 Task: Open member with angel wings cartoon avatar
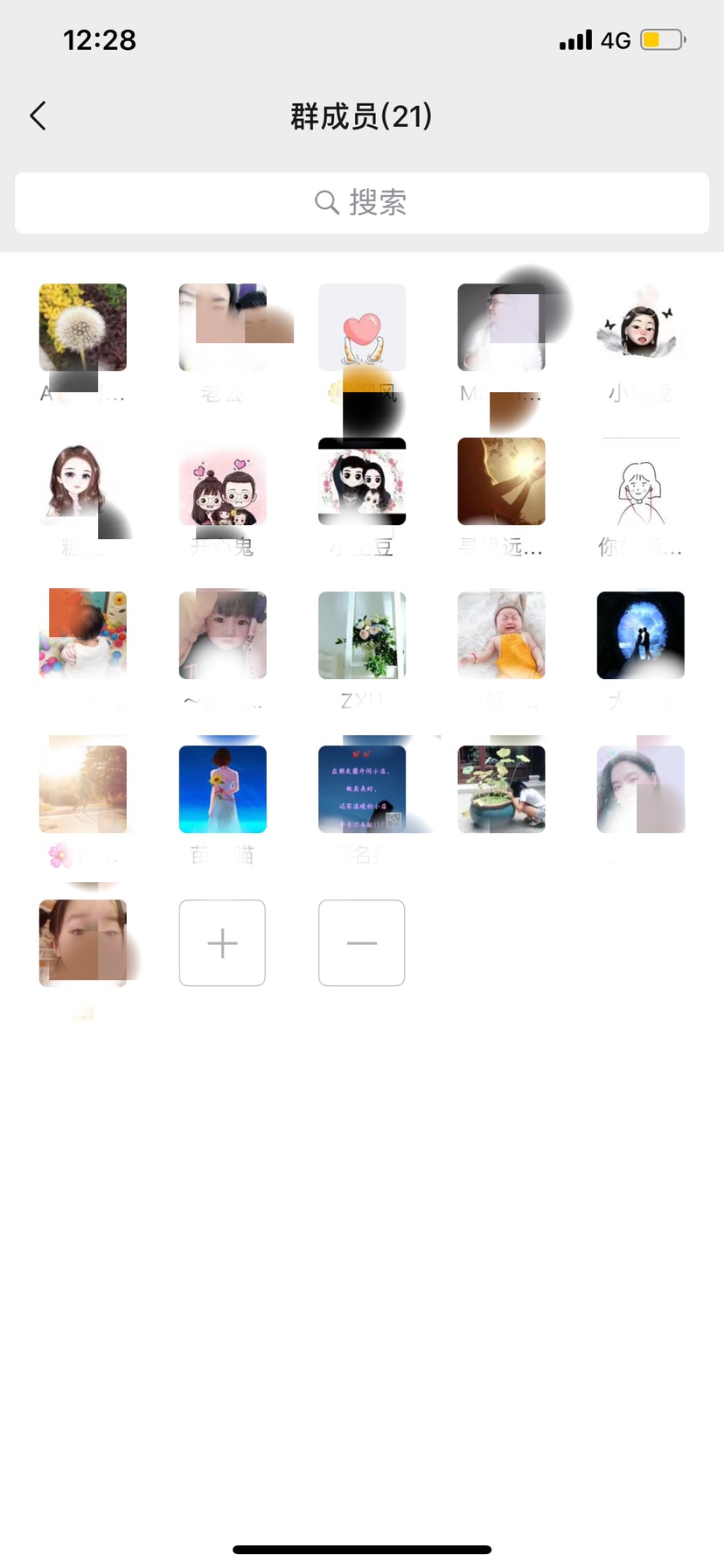(x=640, y=327)
